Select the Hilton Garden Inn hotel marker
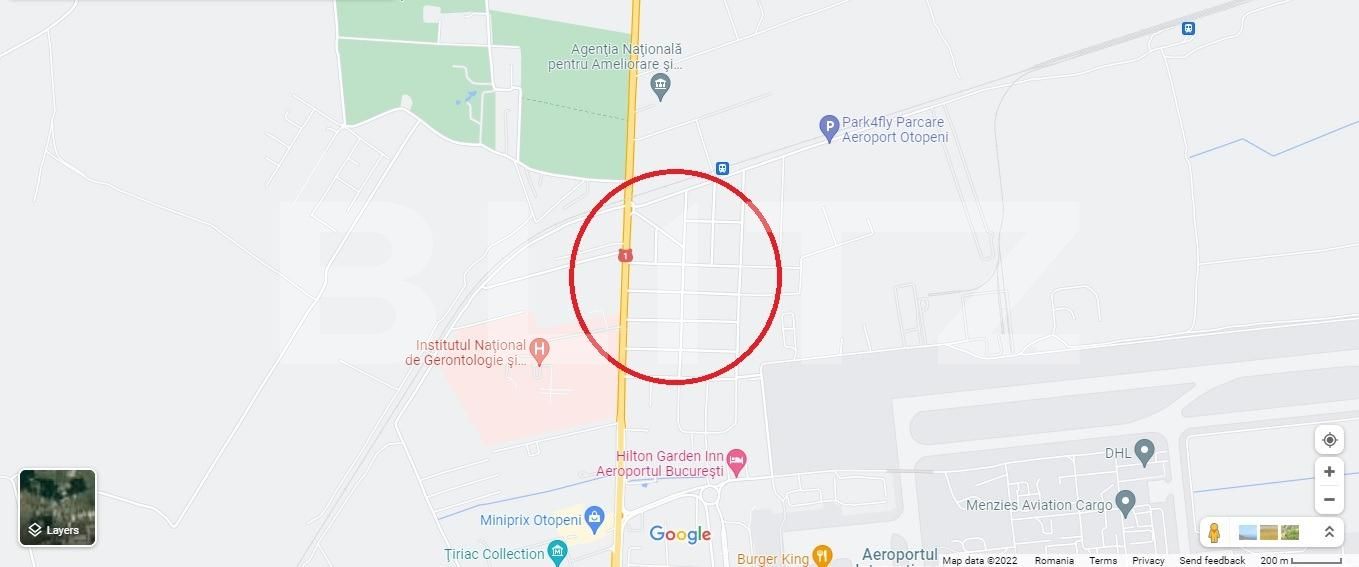The height and width of the screenshot is (567, 1359). (x=737, y=461)
